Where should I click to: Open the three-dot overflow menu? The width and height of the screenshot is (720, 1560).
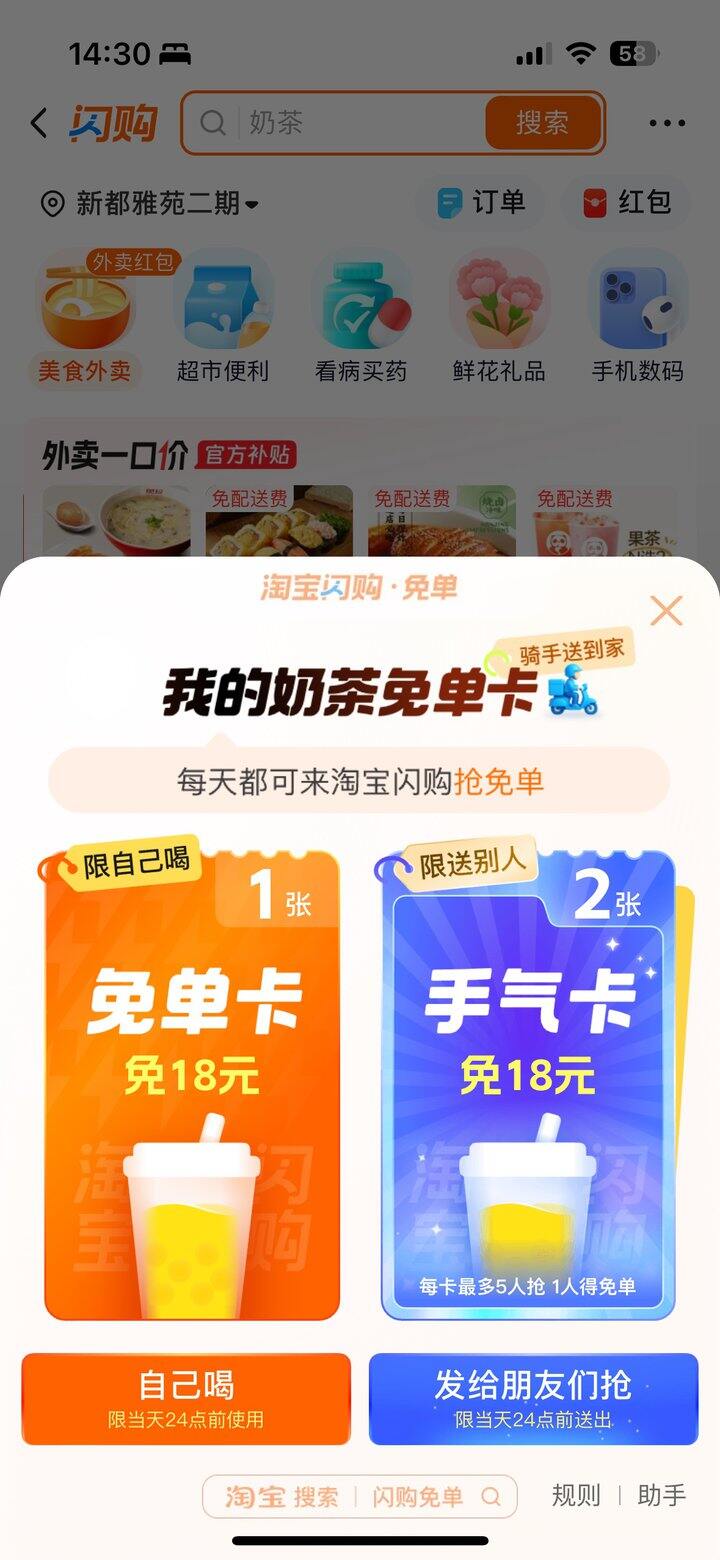tap(667, 123)
